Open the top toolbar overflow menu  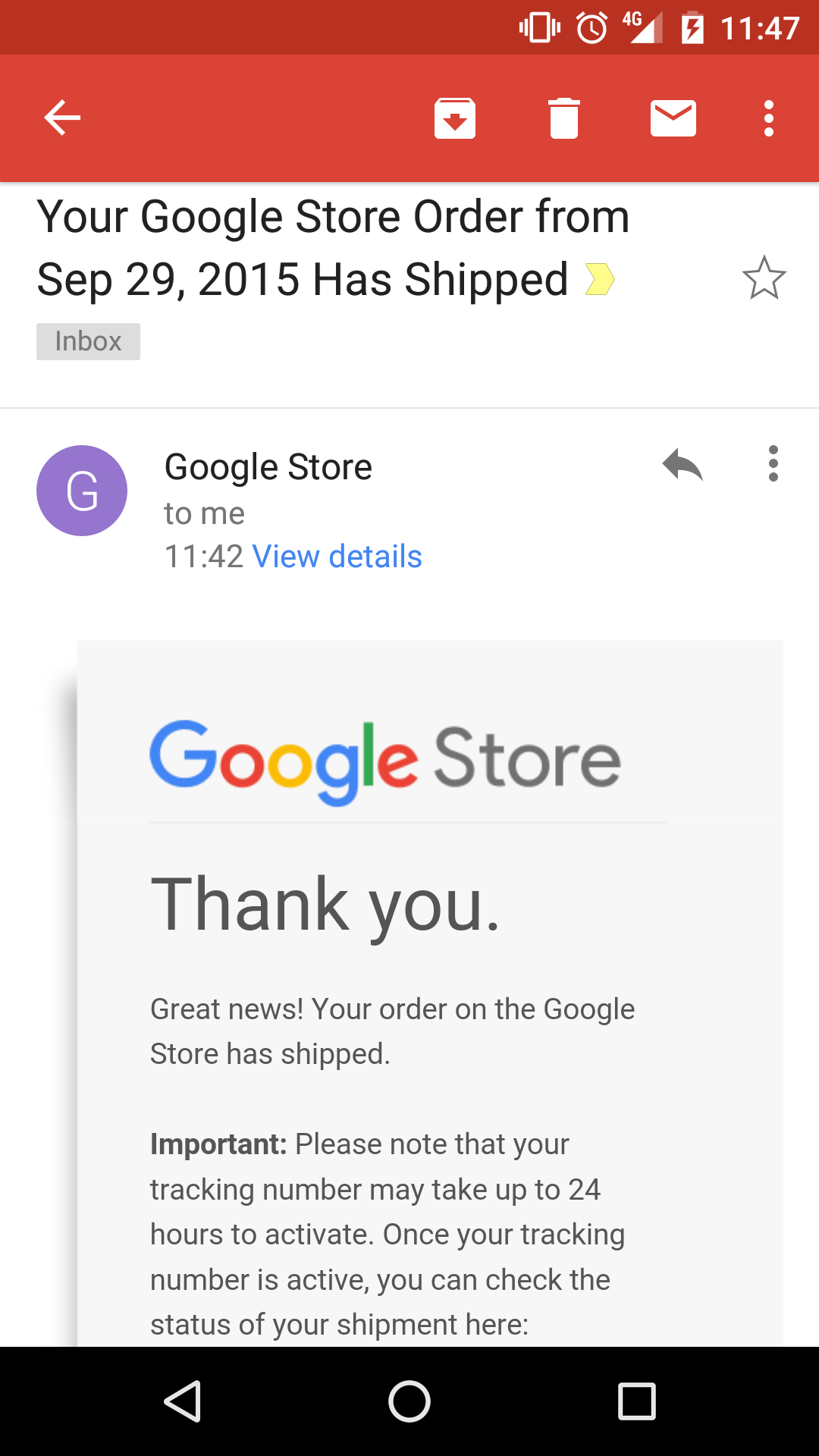(769, 118)
